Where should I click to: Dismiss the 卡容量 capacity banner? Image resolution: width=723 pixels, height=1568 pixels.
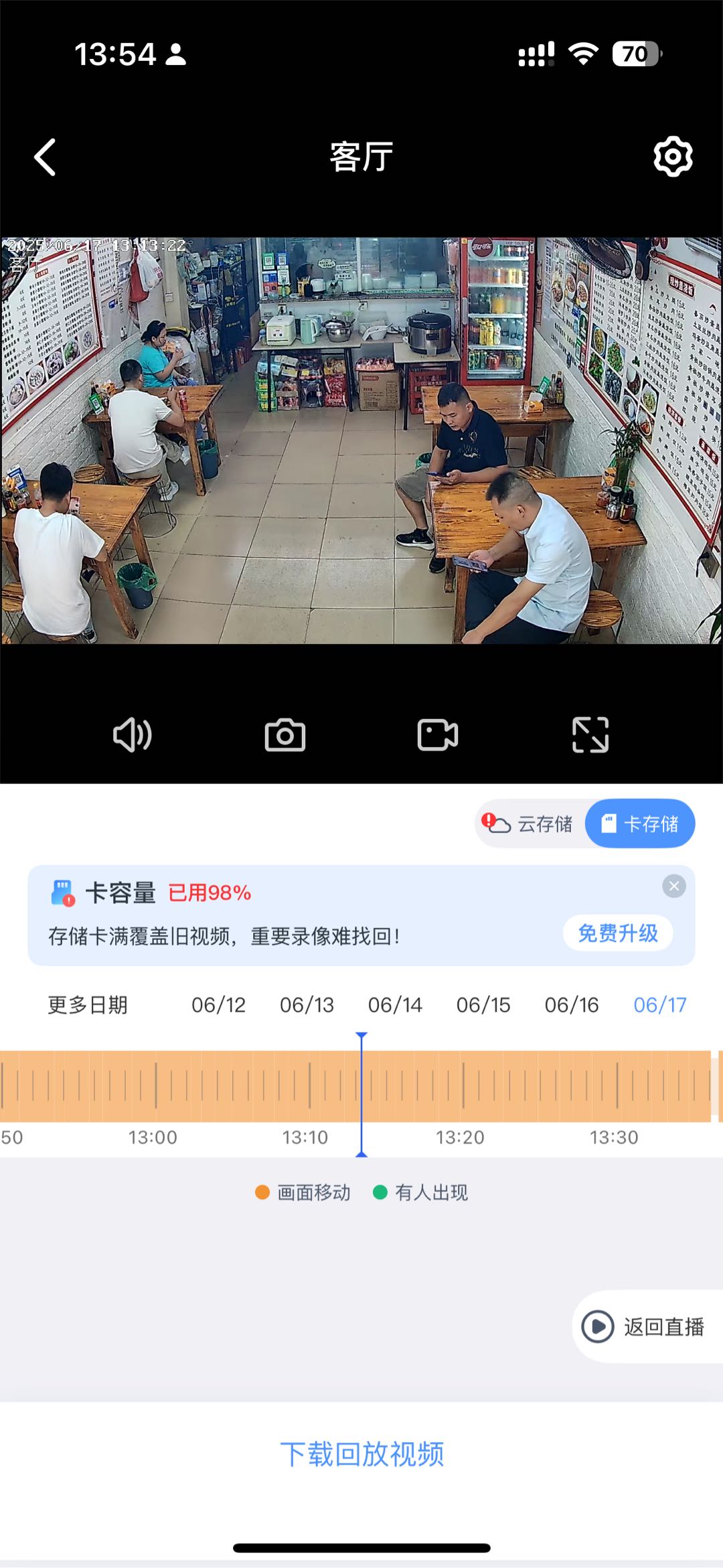[x=673, y=886]
